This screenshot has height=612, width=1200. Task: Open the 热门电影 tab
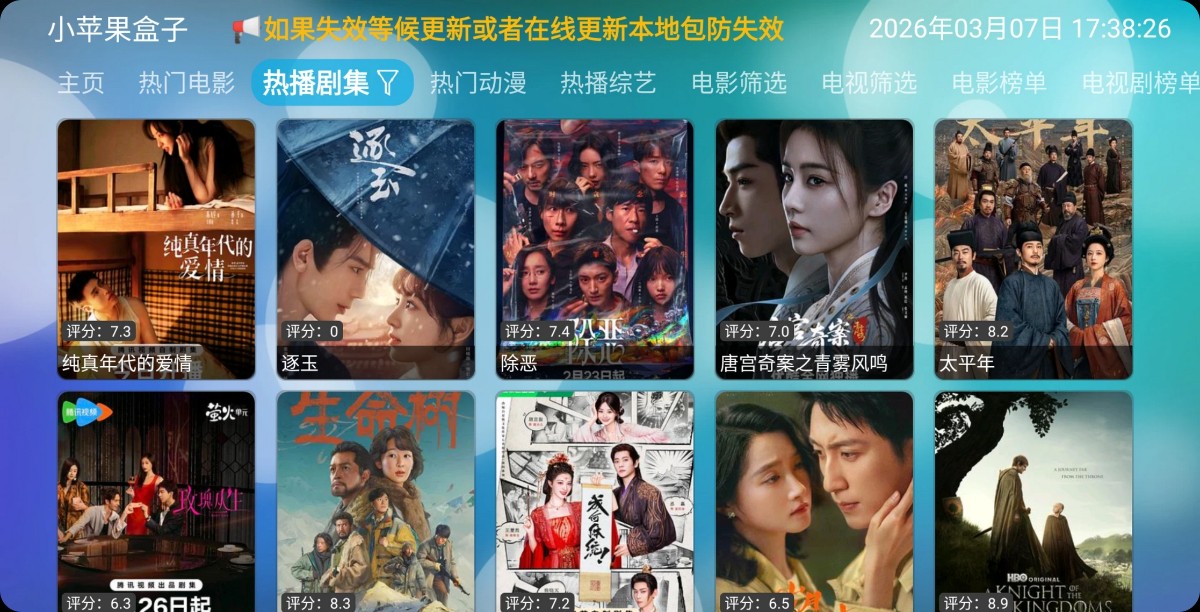click(x=187, y=83)
